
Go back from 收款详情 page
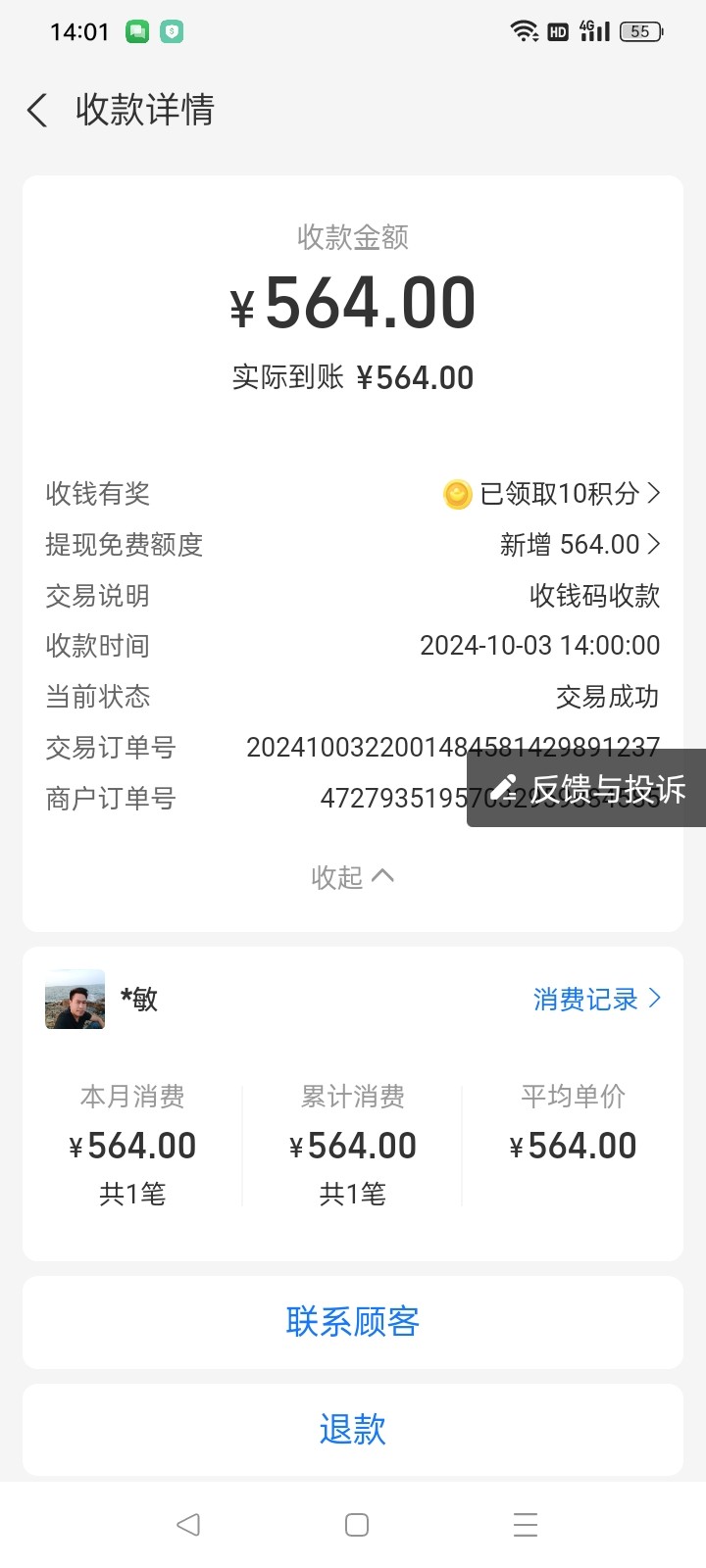(x=37, y=110)
